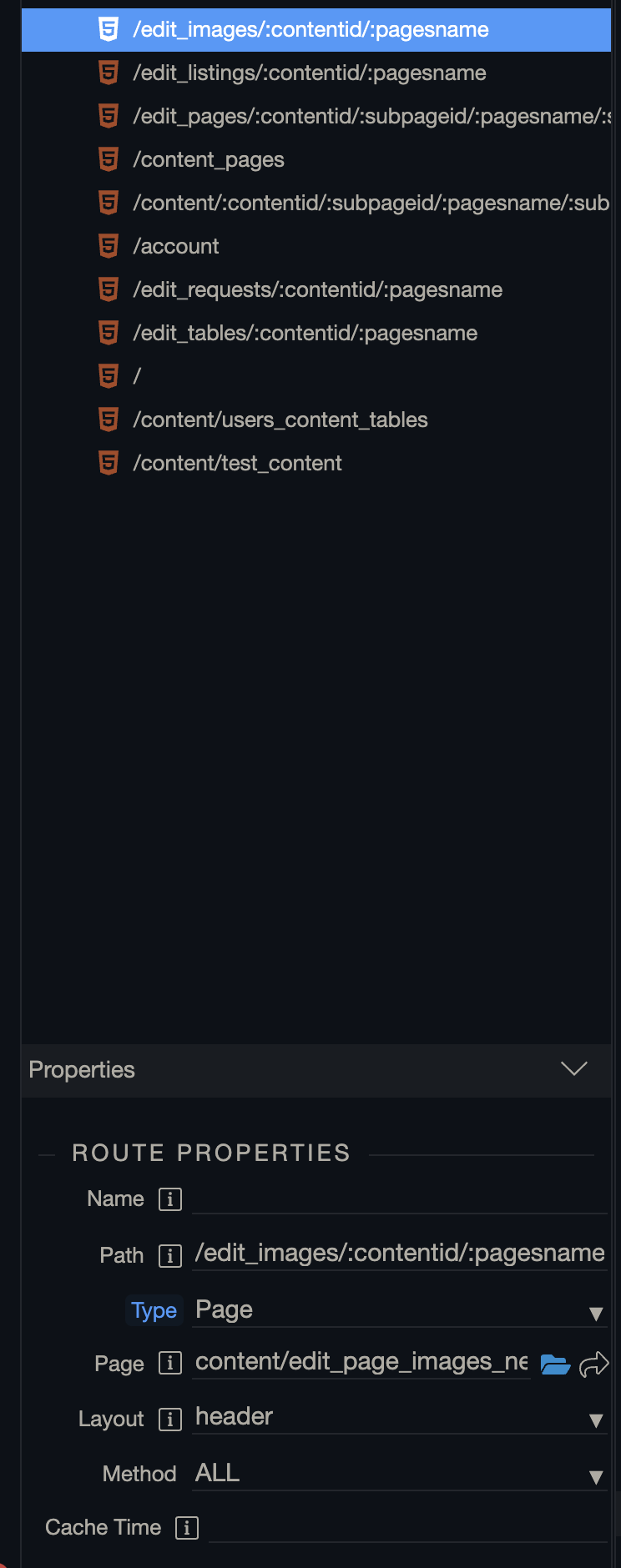Open the /content_pages route
This screenshot has height=1568, width=621.
pyautogui.click(x=209, y=160)
